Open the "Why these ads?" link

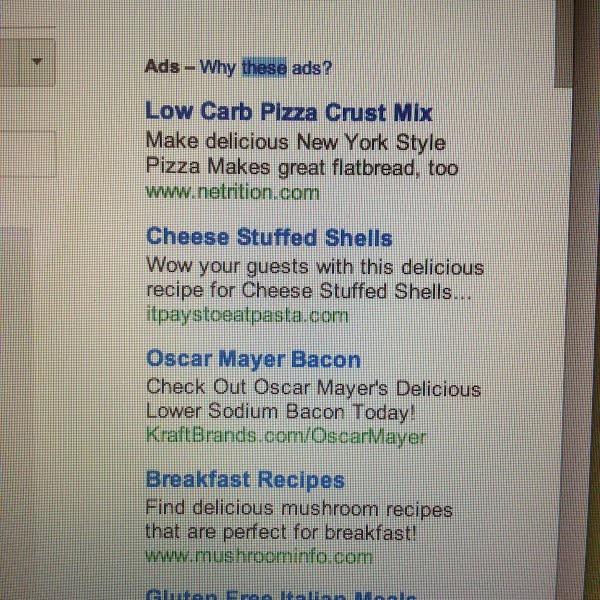click(x=266, y=68)
